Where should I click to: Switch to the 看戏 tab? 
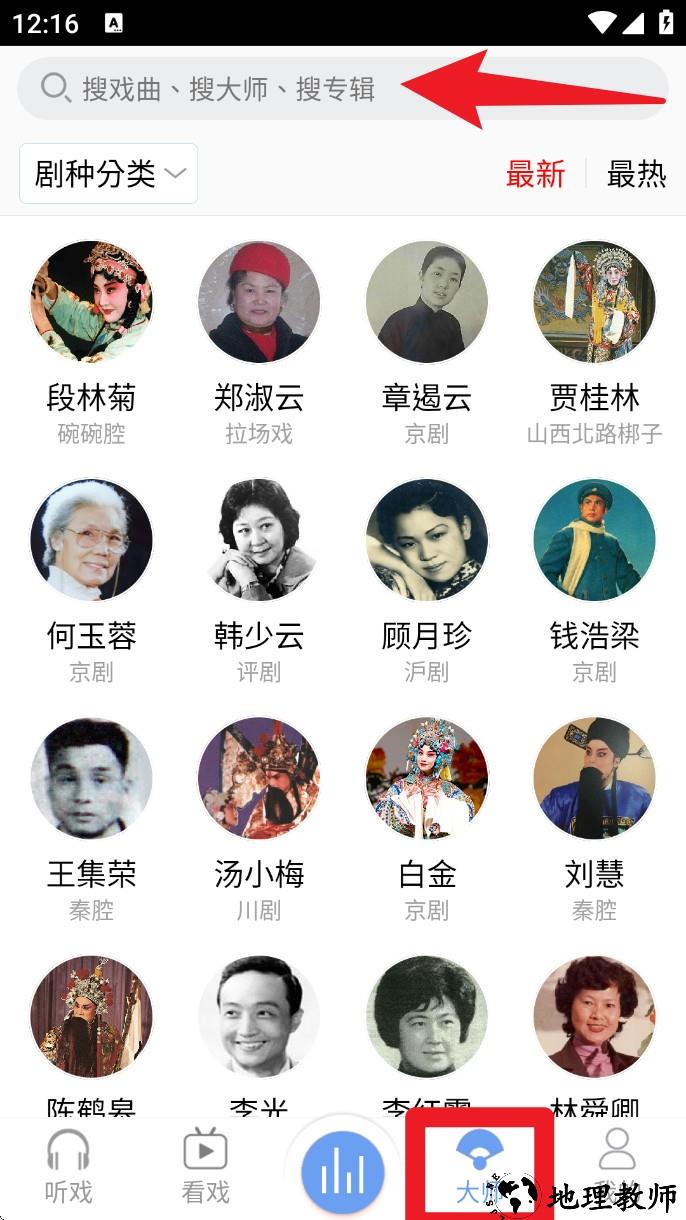tap(205, 1167)
